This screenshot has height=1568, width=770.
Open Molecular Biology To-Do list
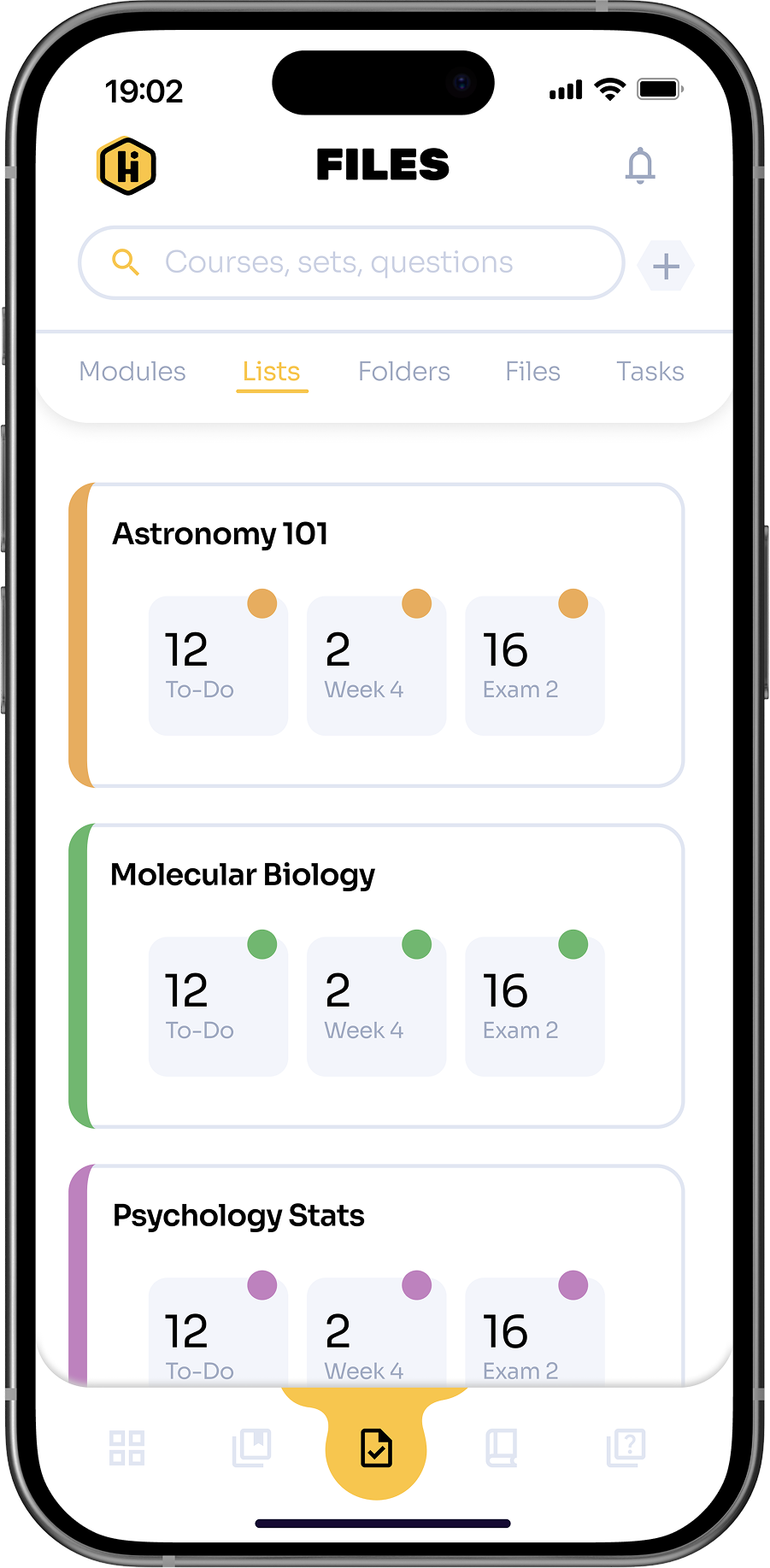[x=218, y=1007]
